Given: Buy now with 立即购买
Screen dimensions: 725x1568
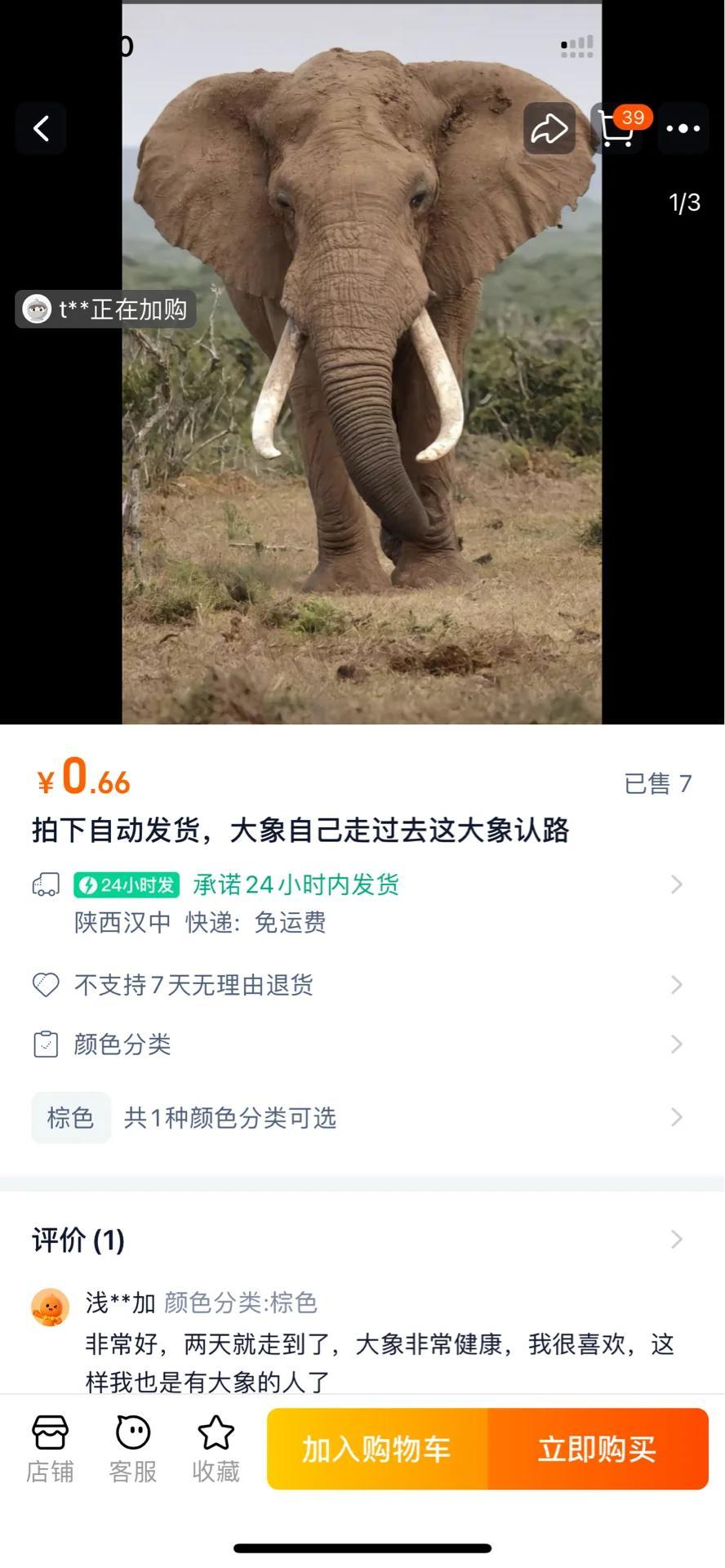Looking at the screenshot, I should point(598,1449).
